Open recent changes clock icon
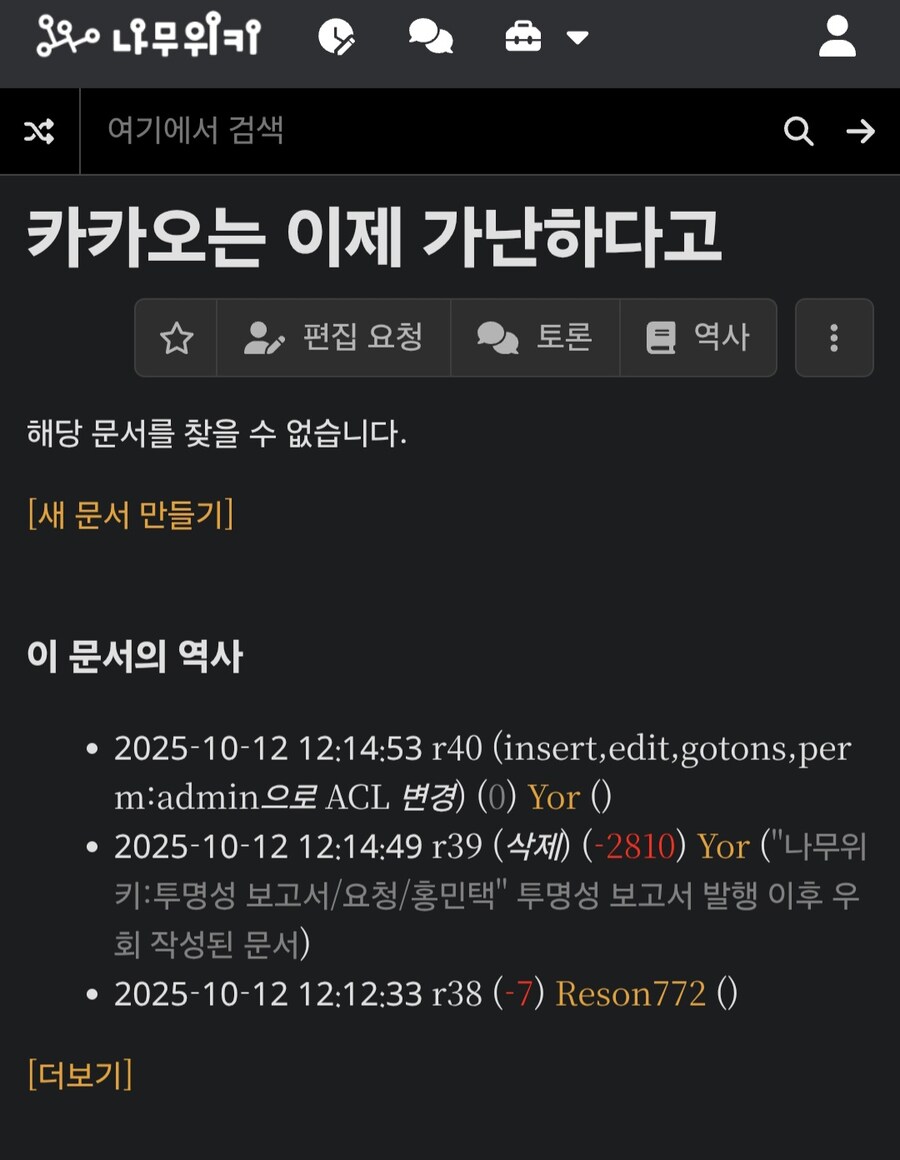Screen dimensions: 900x1160 [x=337, y=38]
